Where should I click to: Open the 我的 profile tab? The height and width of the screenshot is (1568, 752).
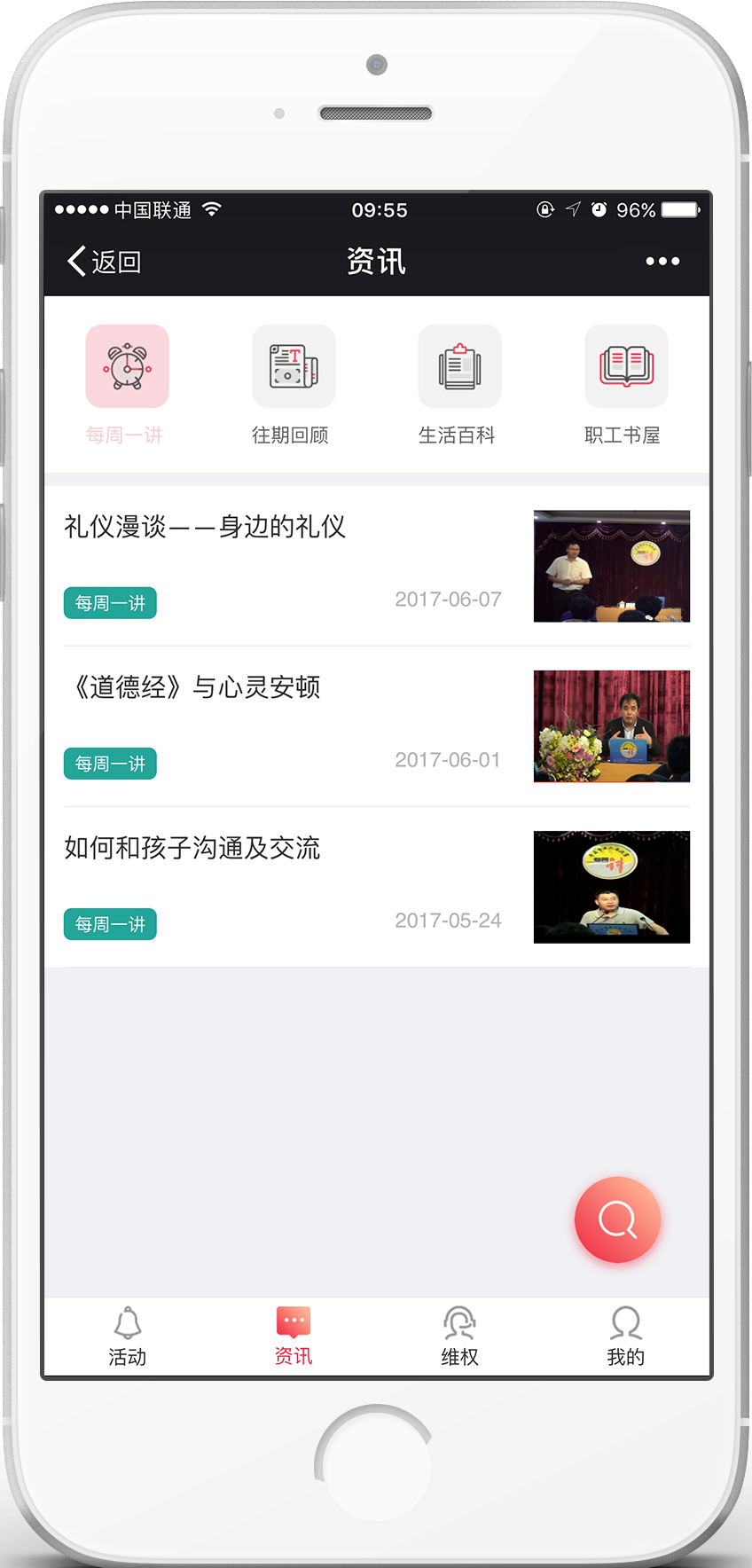[625, 1336]
